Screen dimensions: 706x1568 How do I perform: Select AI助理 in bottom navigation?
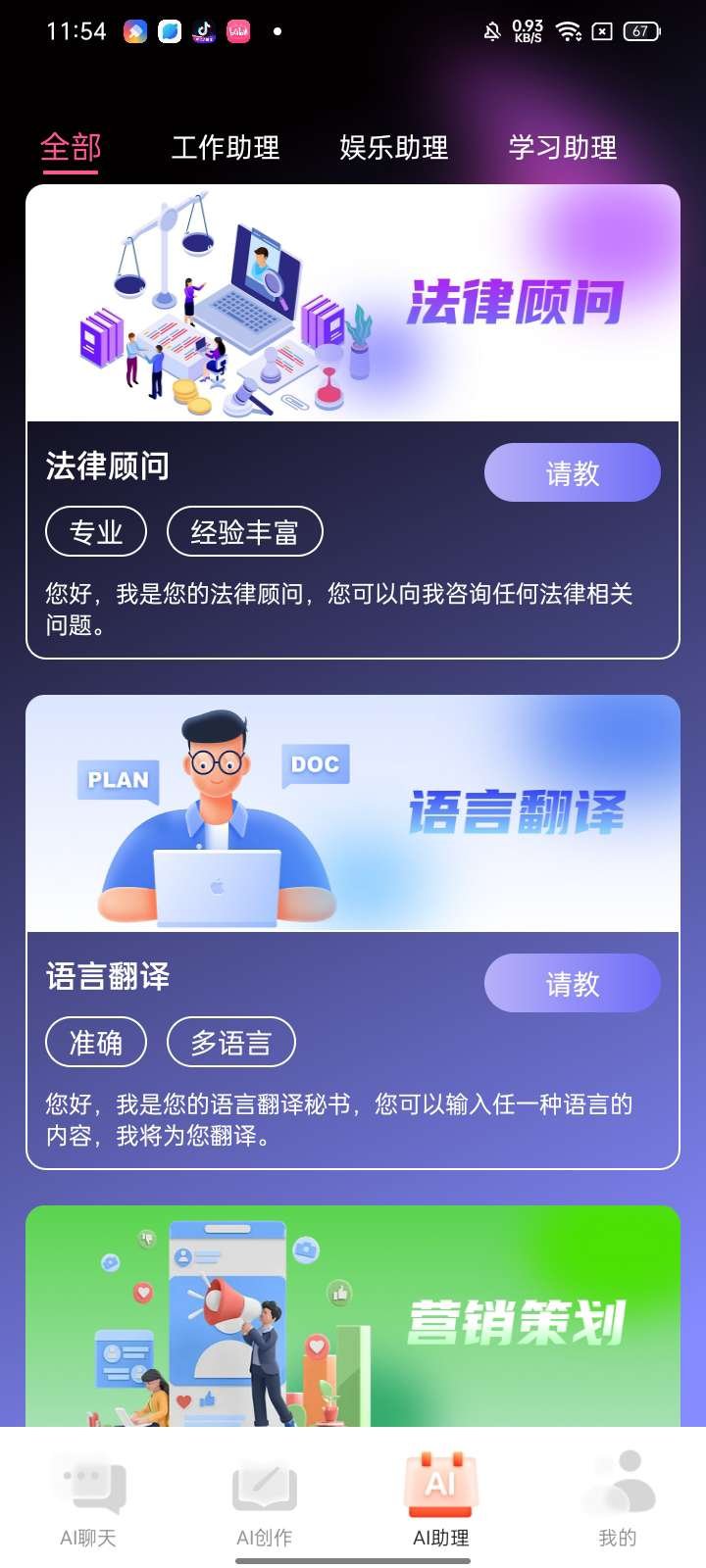pos(441,1499)
